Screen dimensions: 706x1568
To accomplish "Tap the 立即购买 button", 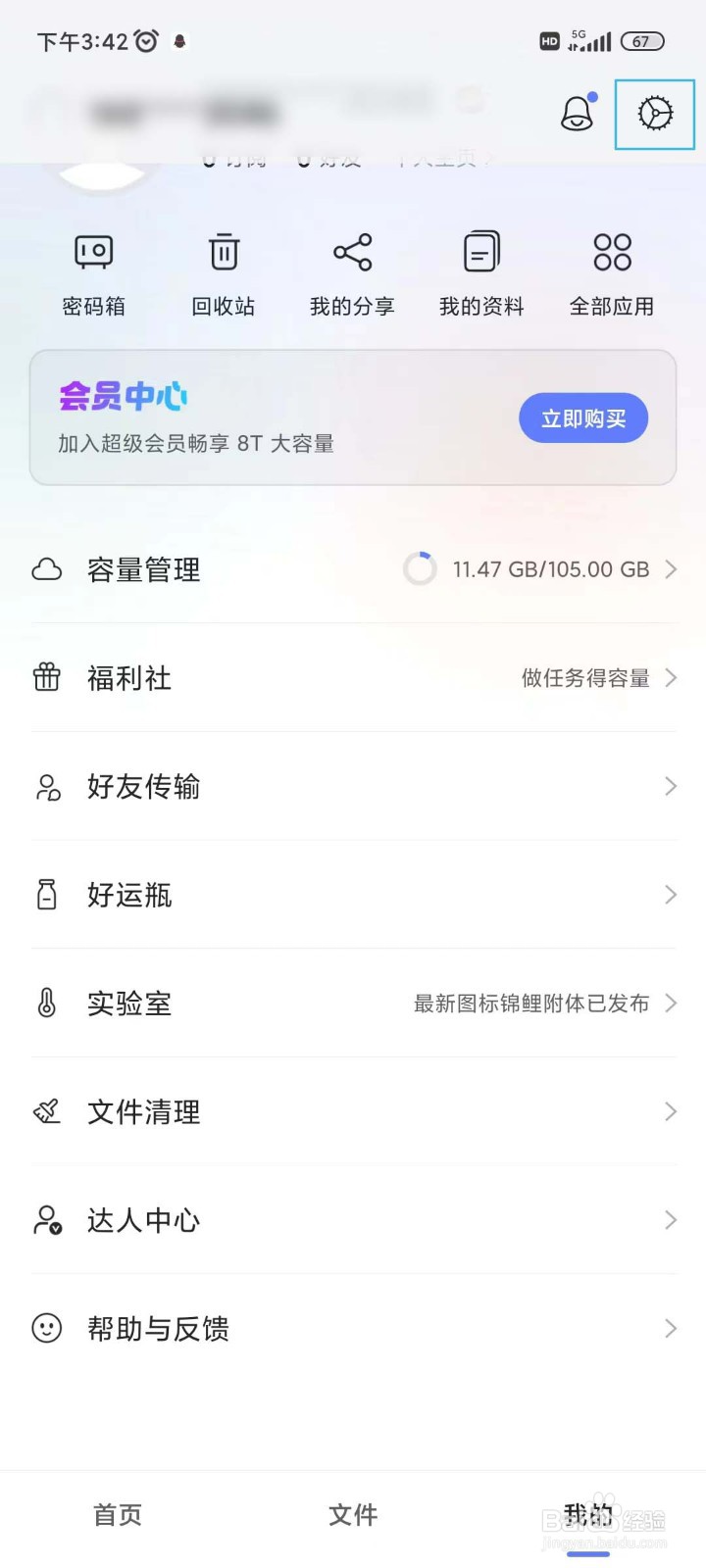I will [583, 418].
